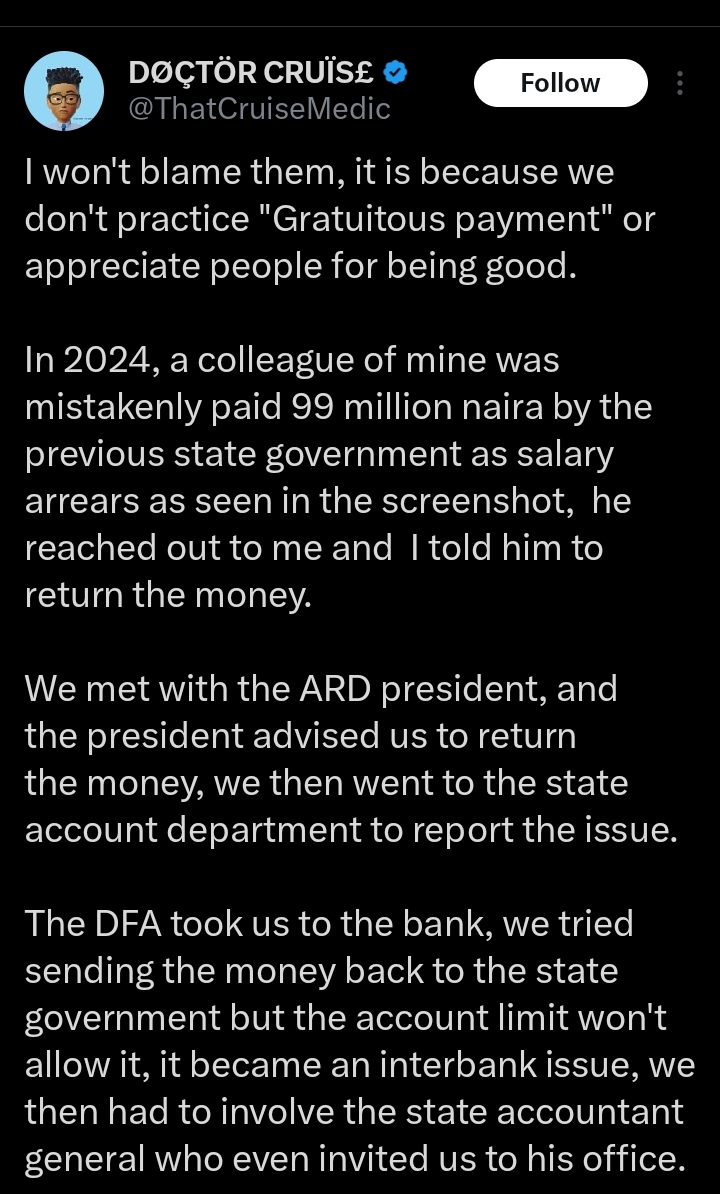Open the post's overflow menu
The width and height of the screenshot is (720, 1194).
[680, 83]
